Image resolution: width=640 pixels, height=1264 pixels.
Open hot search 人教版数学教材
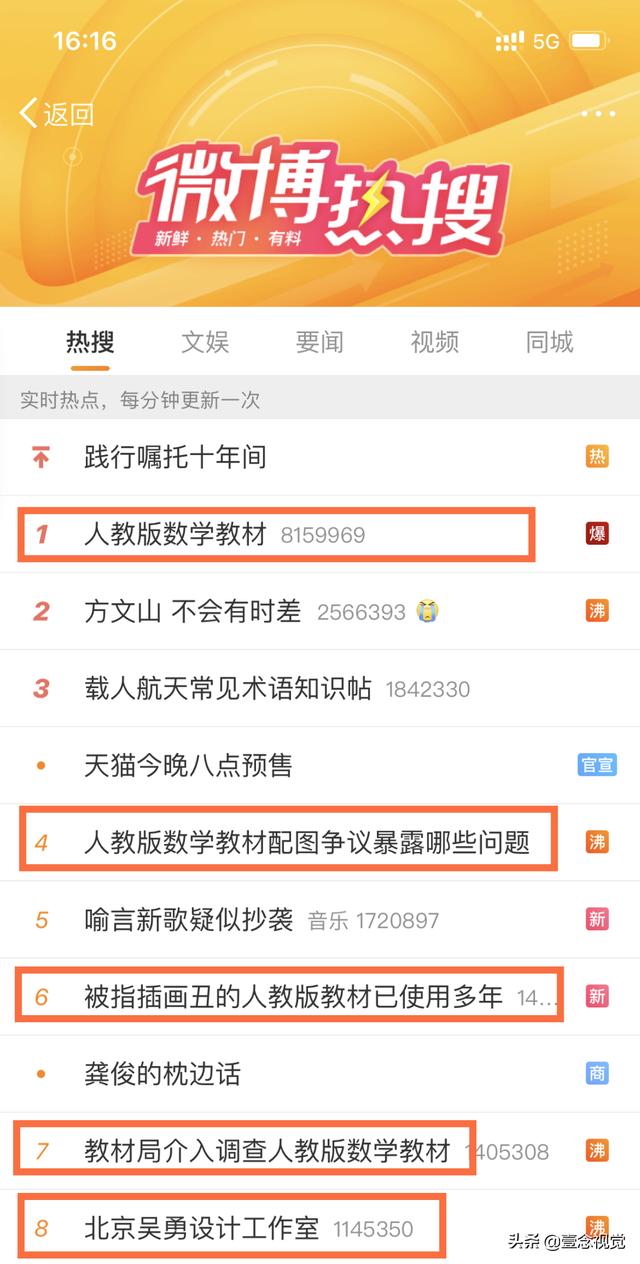(x=320, y=534)
